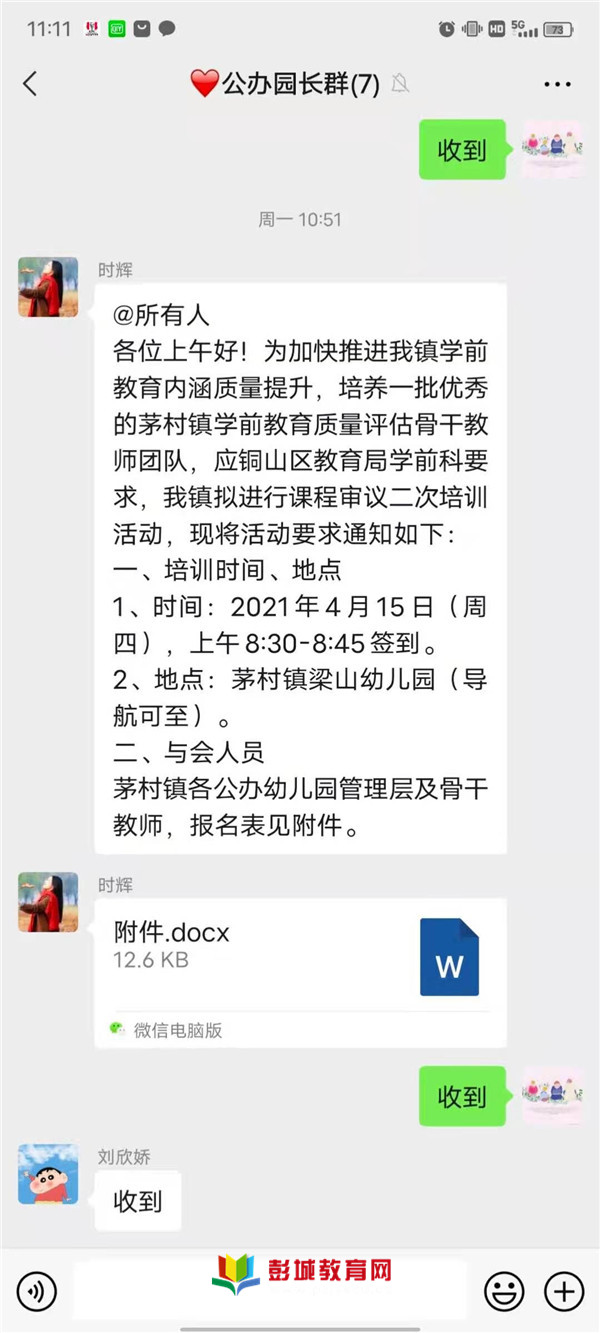Go back from the group chat

click(x=30, y=84)
